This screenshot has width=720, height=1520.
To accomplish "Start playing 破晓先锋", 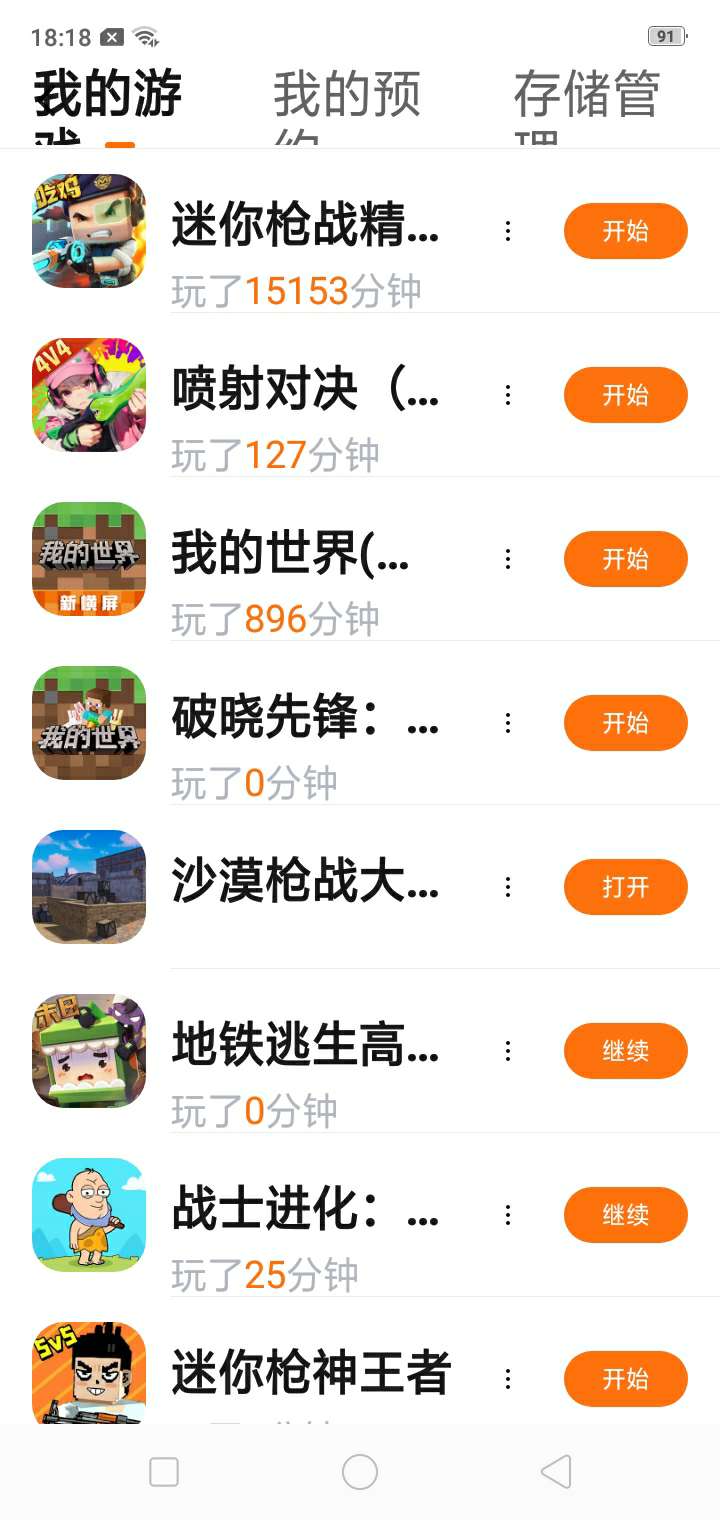I will [x=625, y=723].
